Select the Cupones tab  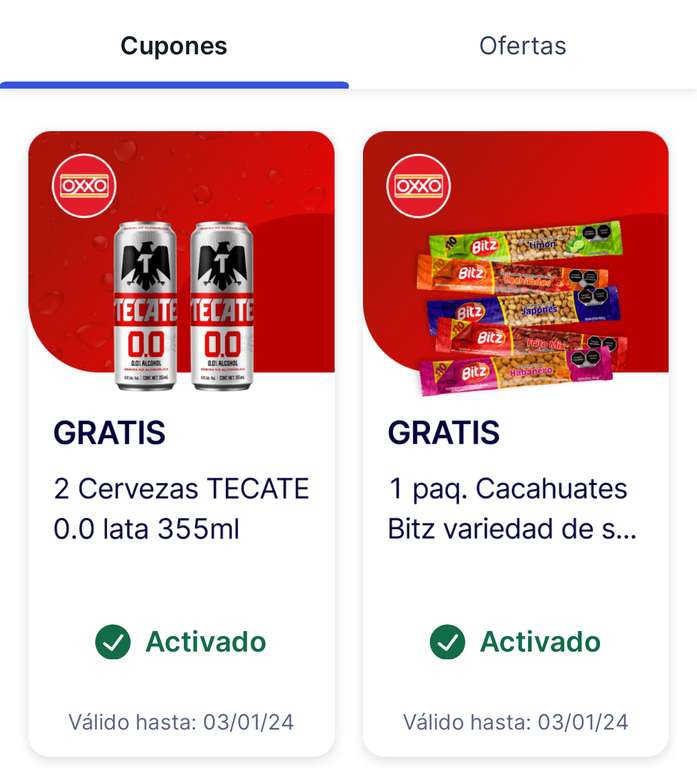click(174, 46)
